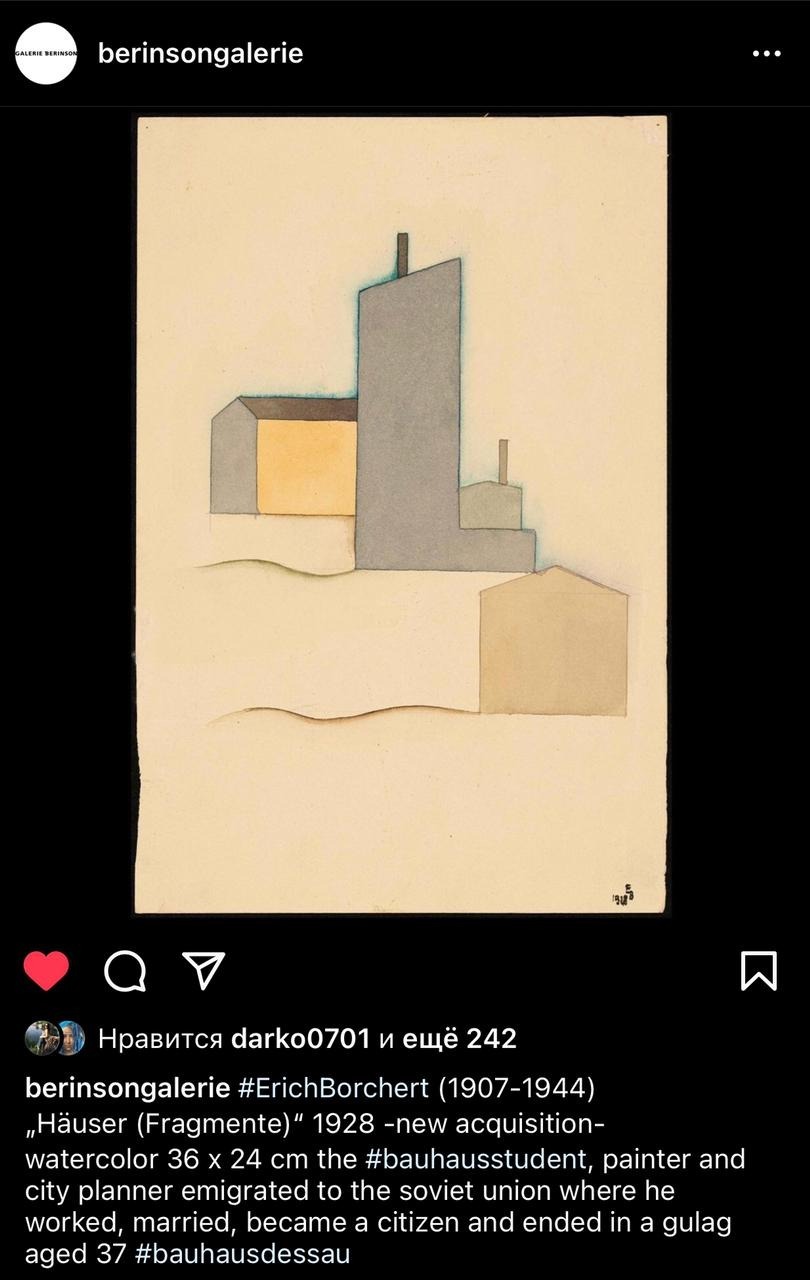Open the three-dot overflow menu
Image resolution: width=810 pixels, height=1280 pixels.
pyautogui.click(x=765, y=53)
